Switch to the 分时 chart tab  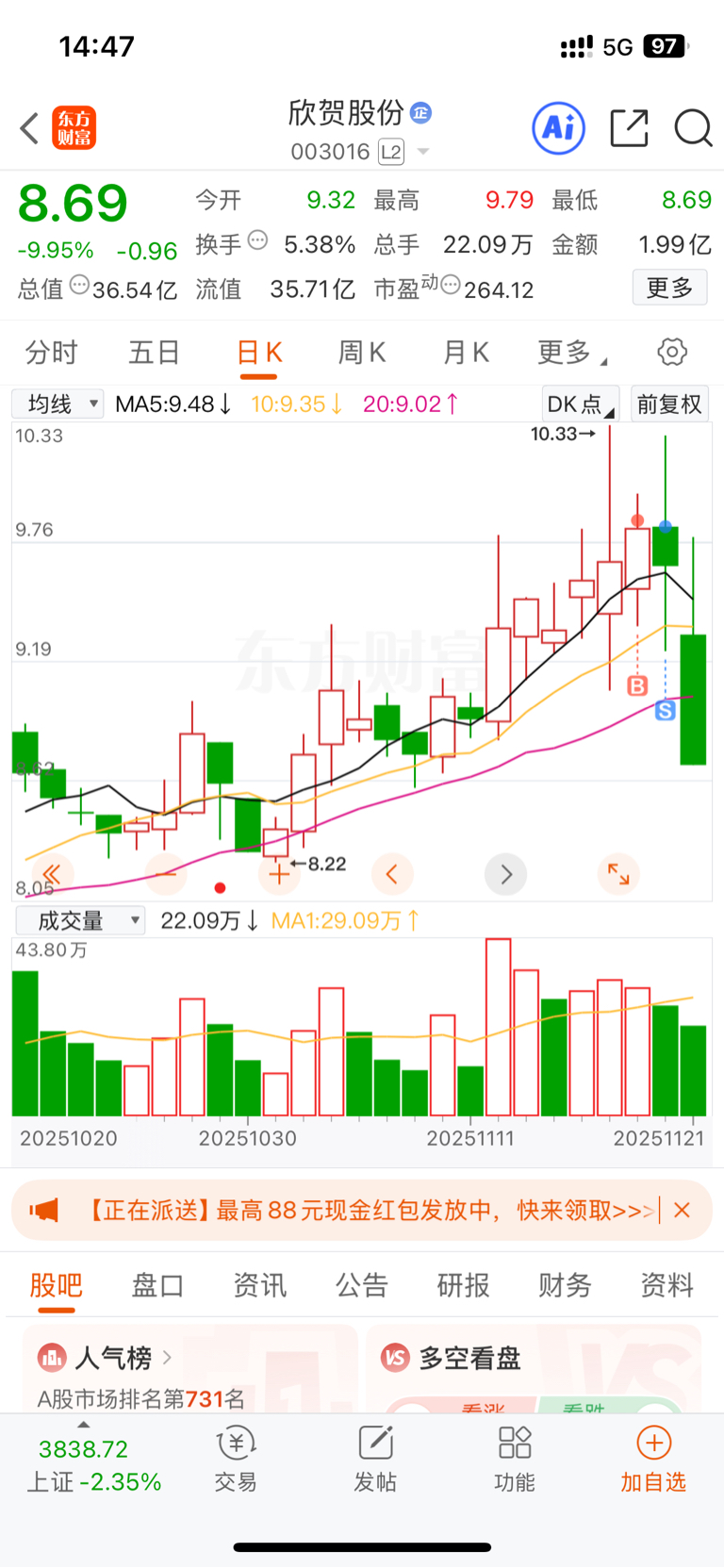51,353
